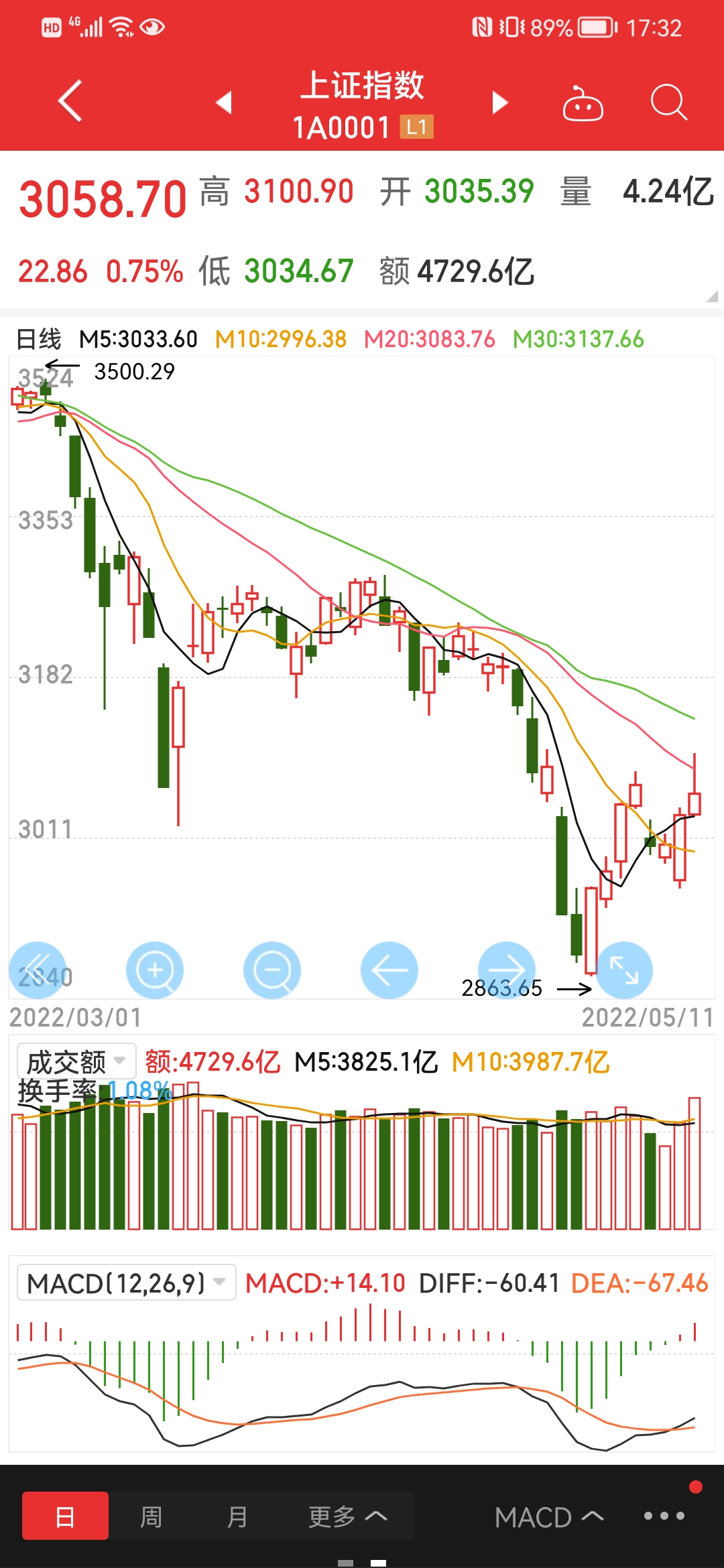
Task: Open the 成交额 indicator dropdown
Action: [76, 1061]
